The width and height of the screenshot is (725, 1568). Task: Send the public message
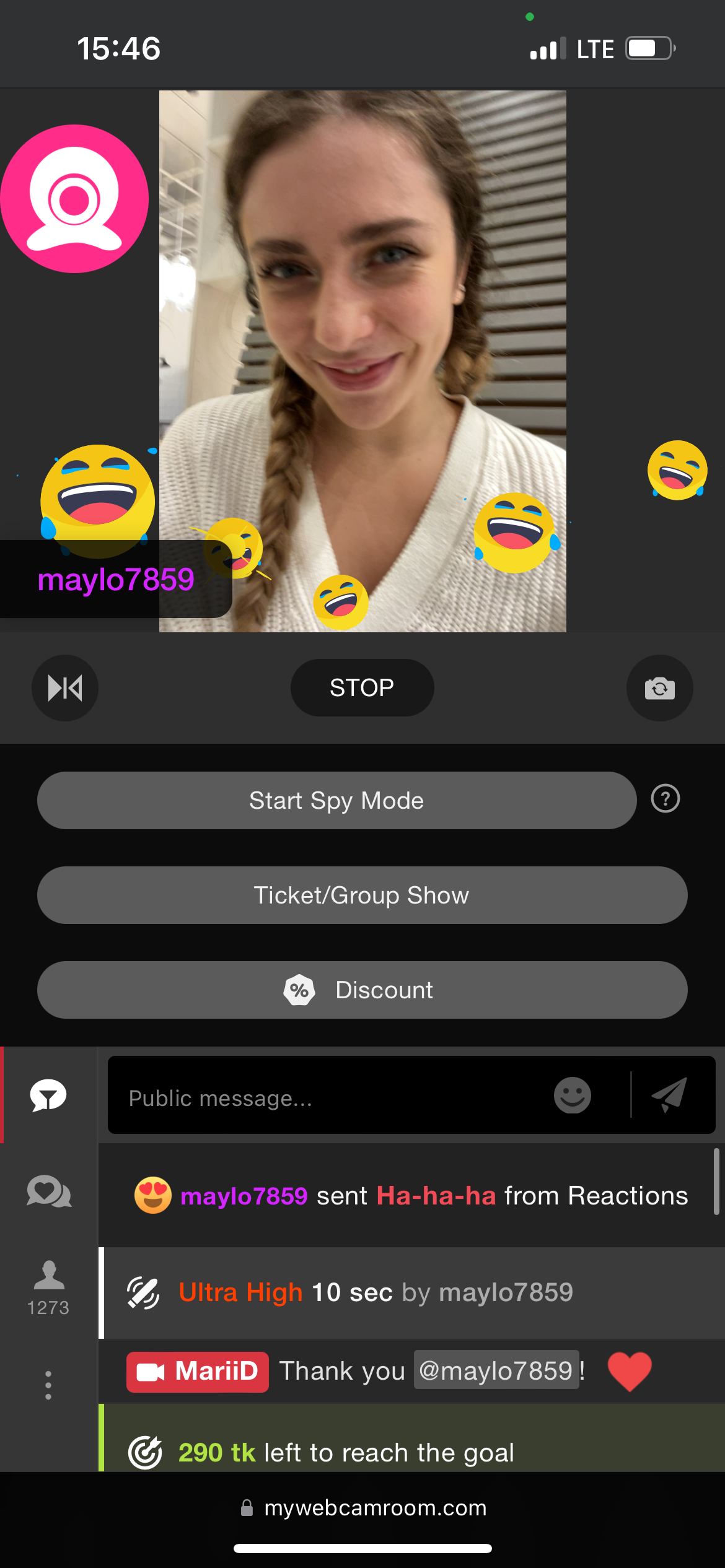coord(670,1094)
